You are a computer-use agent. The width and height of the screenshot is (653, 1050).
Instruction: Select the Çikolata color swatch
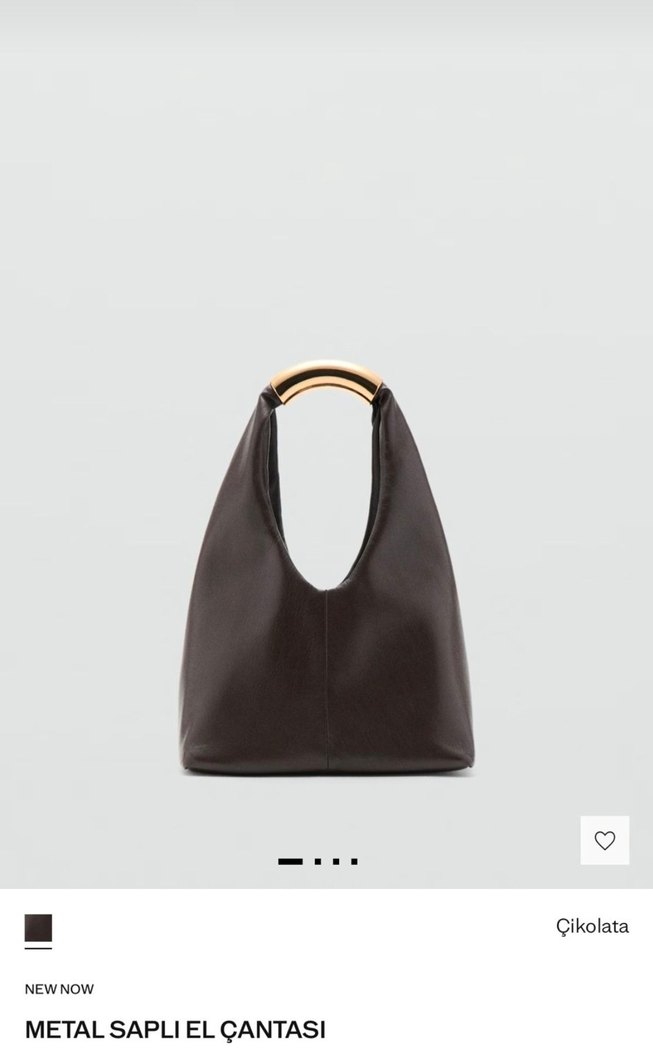(38, 928)
